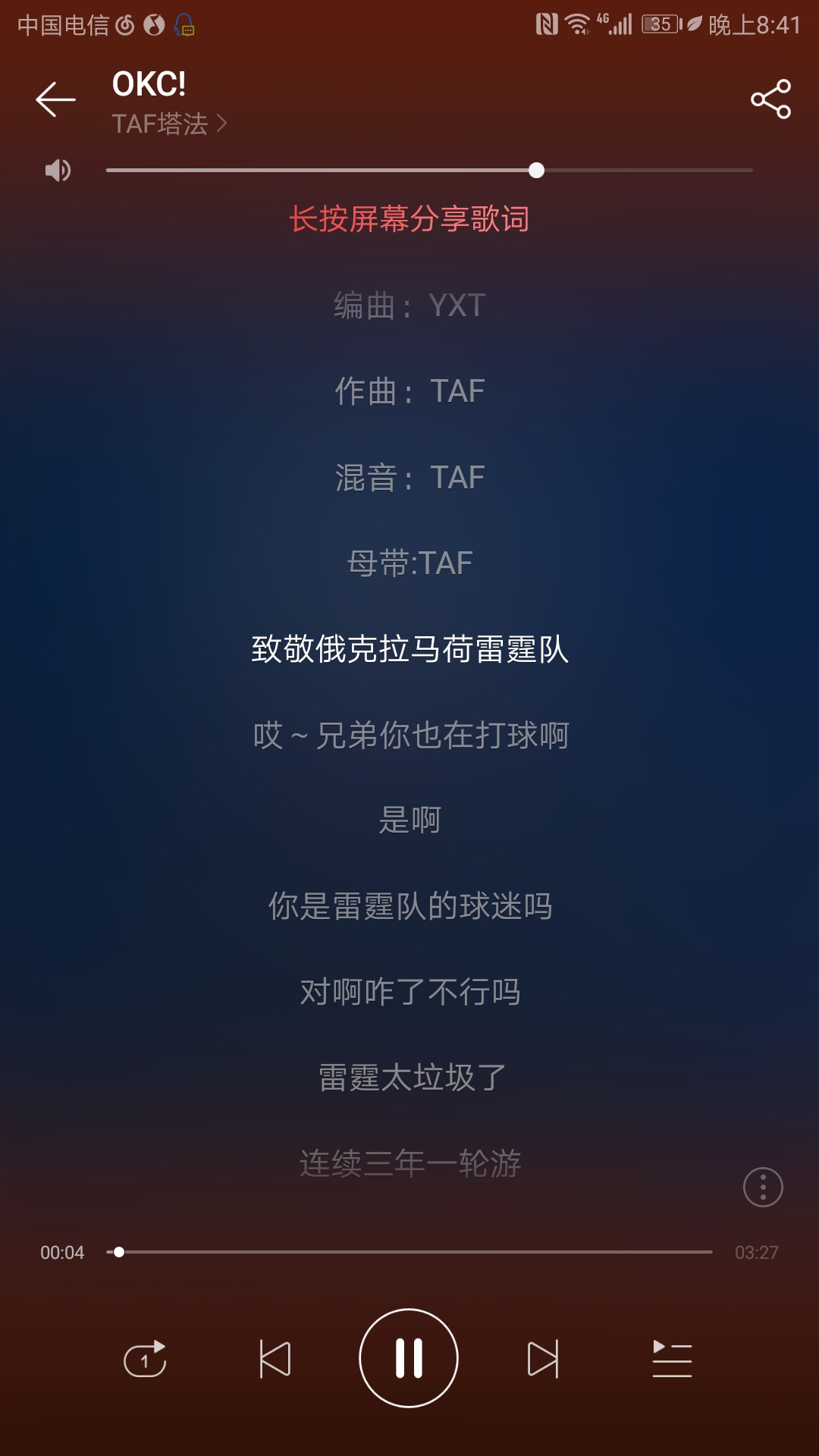Change the repeat-one playback mode
The height and width of the screenshot is (1456, 819).
coord(145,1358)
